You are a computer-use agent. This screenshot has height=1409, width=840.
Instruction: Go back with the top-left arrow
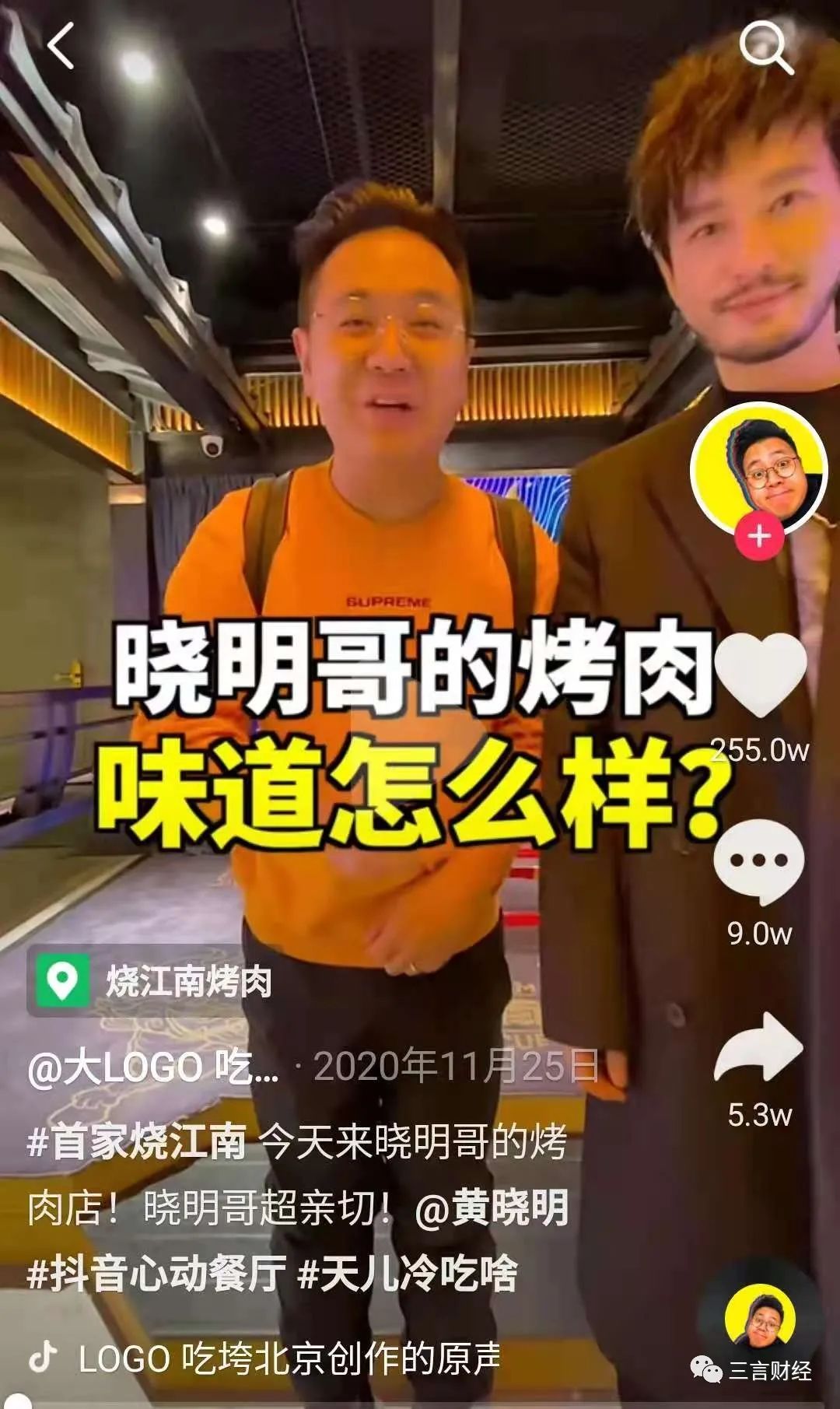61,45
